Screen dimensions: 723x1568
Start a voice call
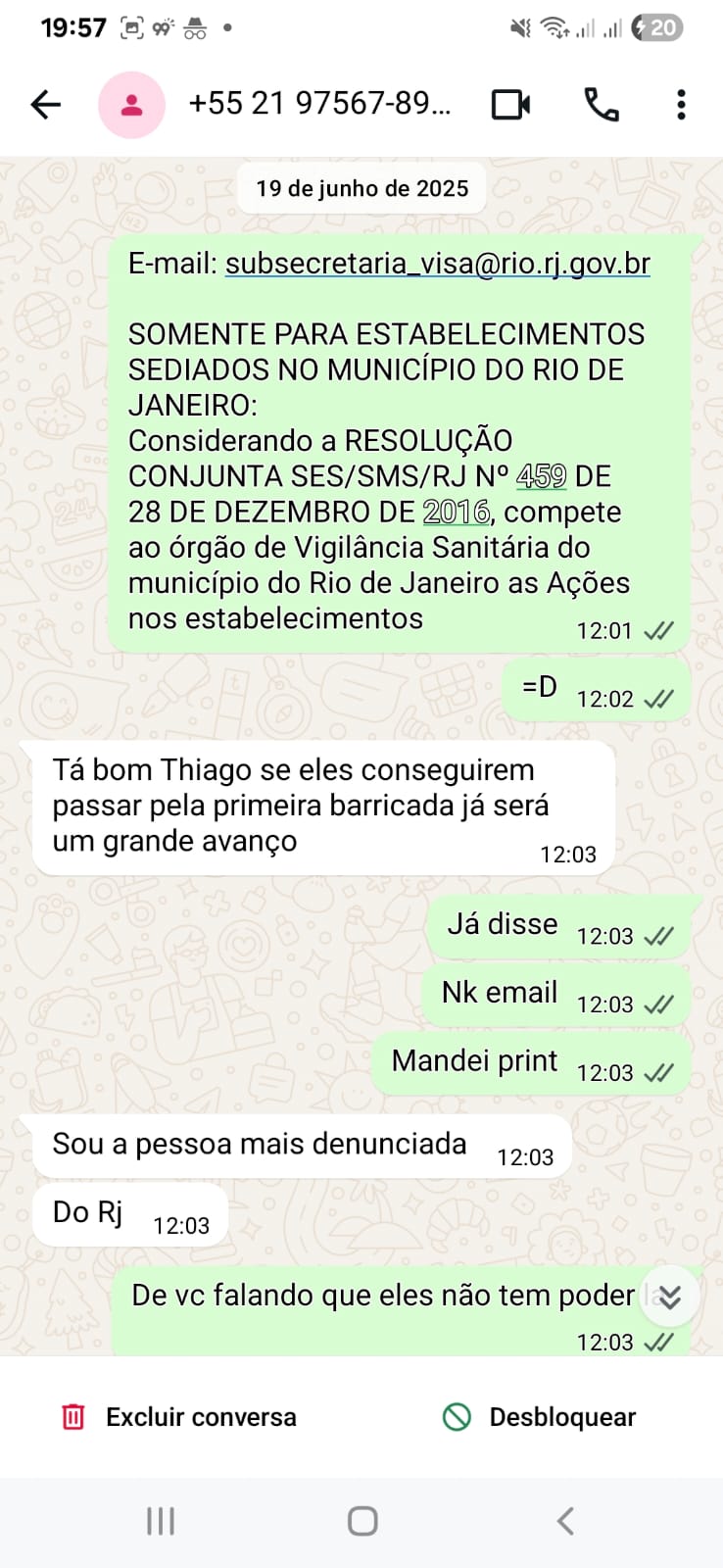pyautogui.click(x=601, y=104)
